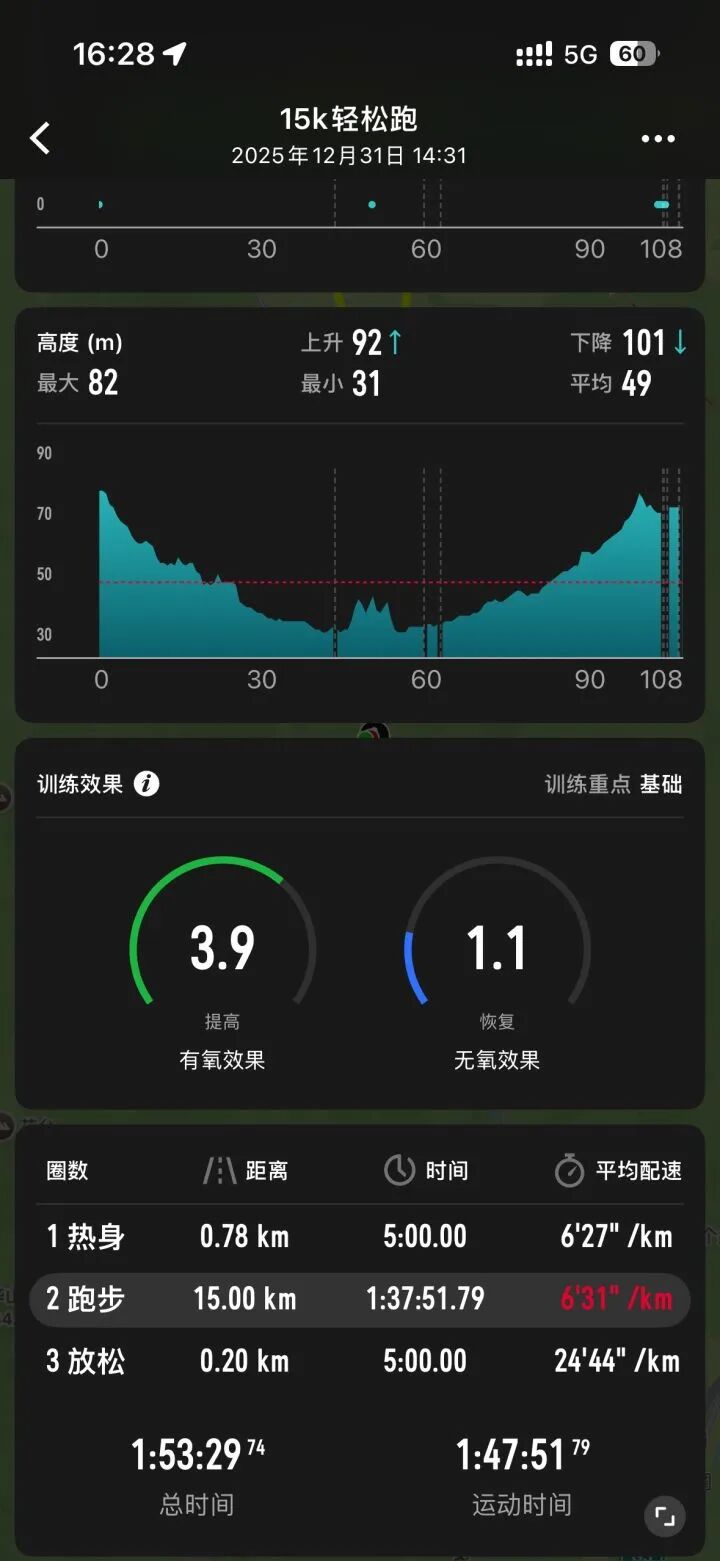The height and width of the screenshot is (1561, 720).
Task: Open the 训练效果 info icon
Action: click(x=147, y=784)
